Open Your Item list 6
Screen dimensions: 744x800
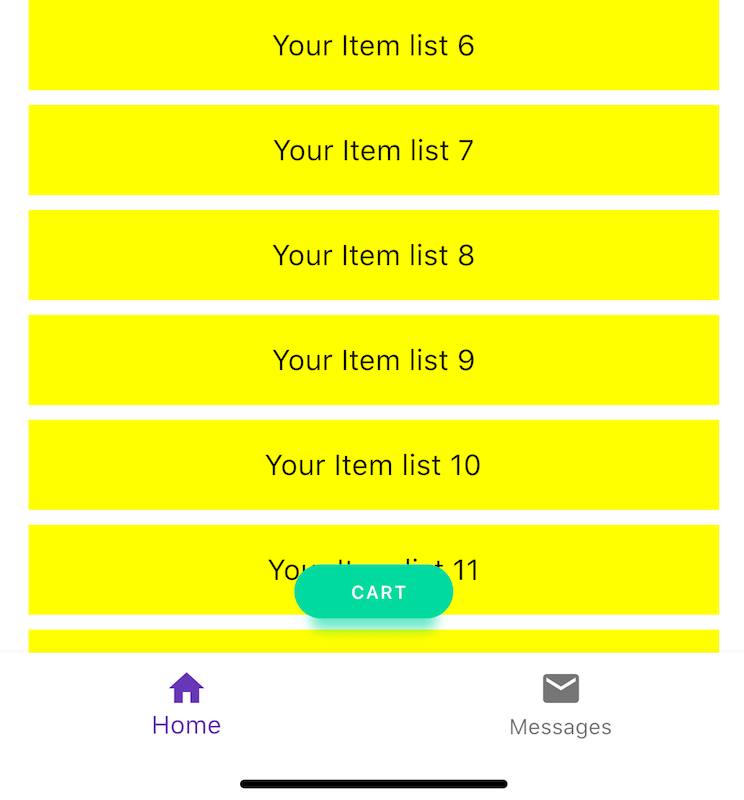(374, 46)
